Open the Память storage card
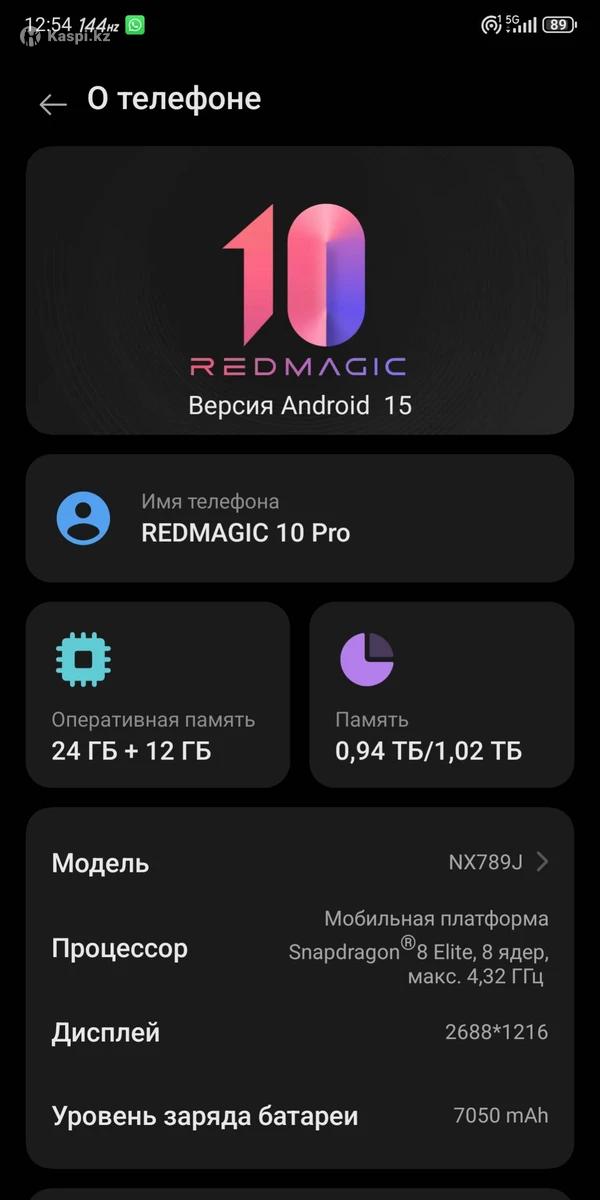 (x=442, y=694)
